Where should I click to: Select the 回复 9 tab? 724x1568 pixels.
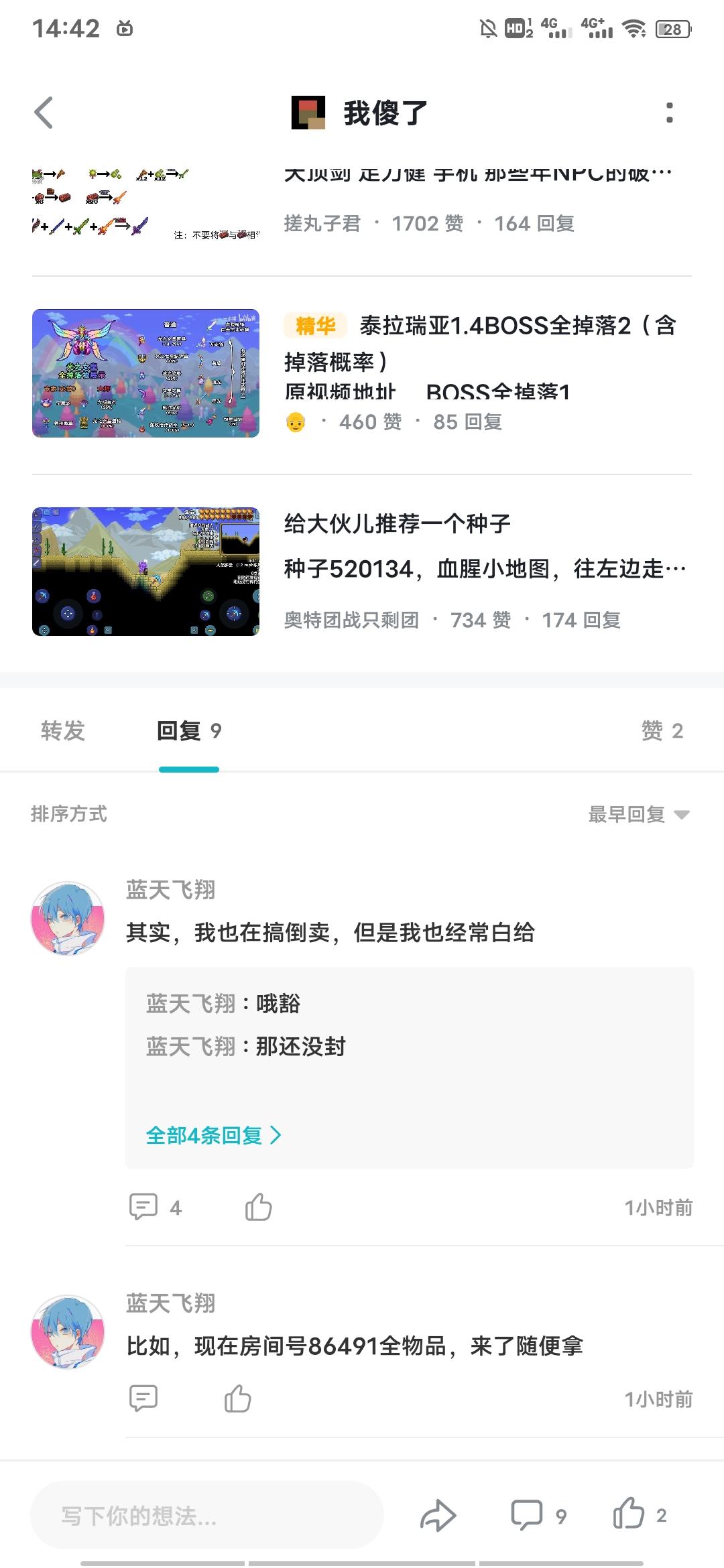(189, 730)
